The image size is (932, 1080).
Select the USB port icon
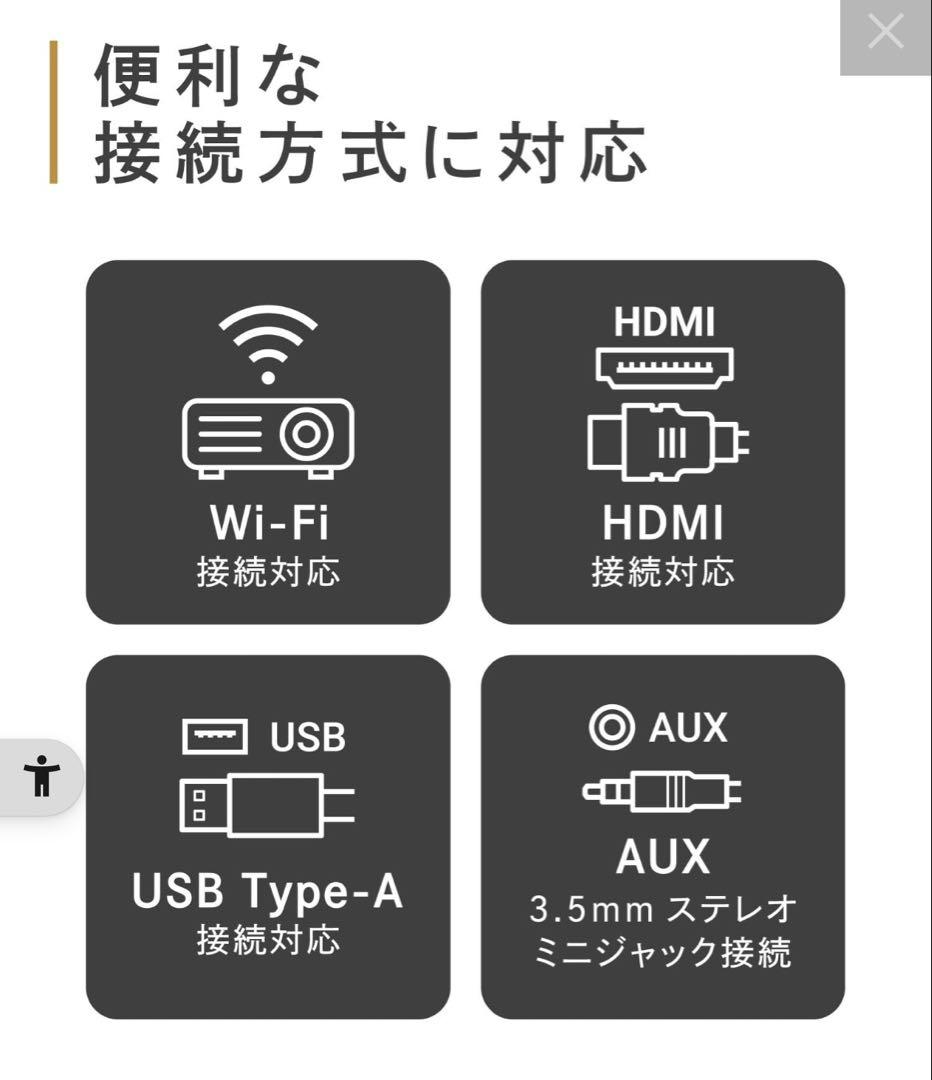tap(215, 737)
